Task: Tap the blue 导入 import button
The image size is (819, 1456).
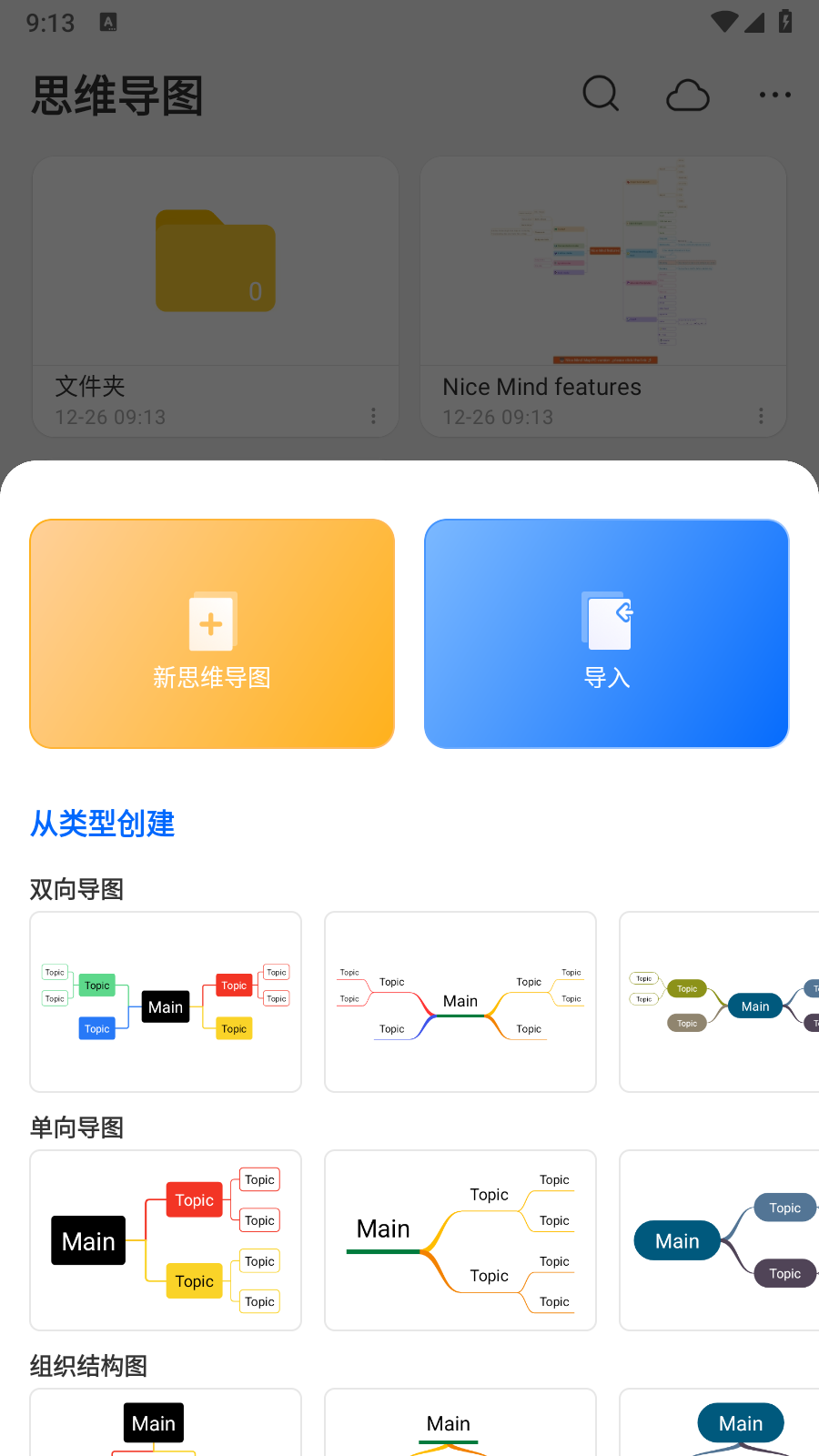Action: [606, 633]
